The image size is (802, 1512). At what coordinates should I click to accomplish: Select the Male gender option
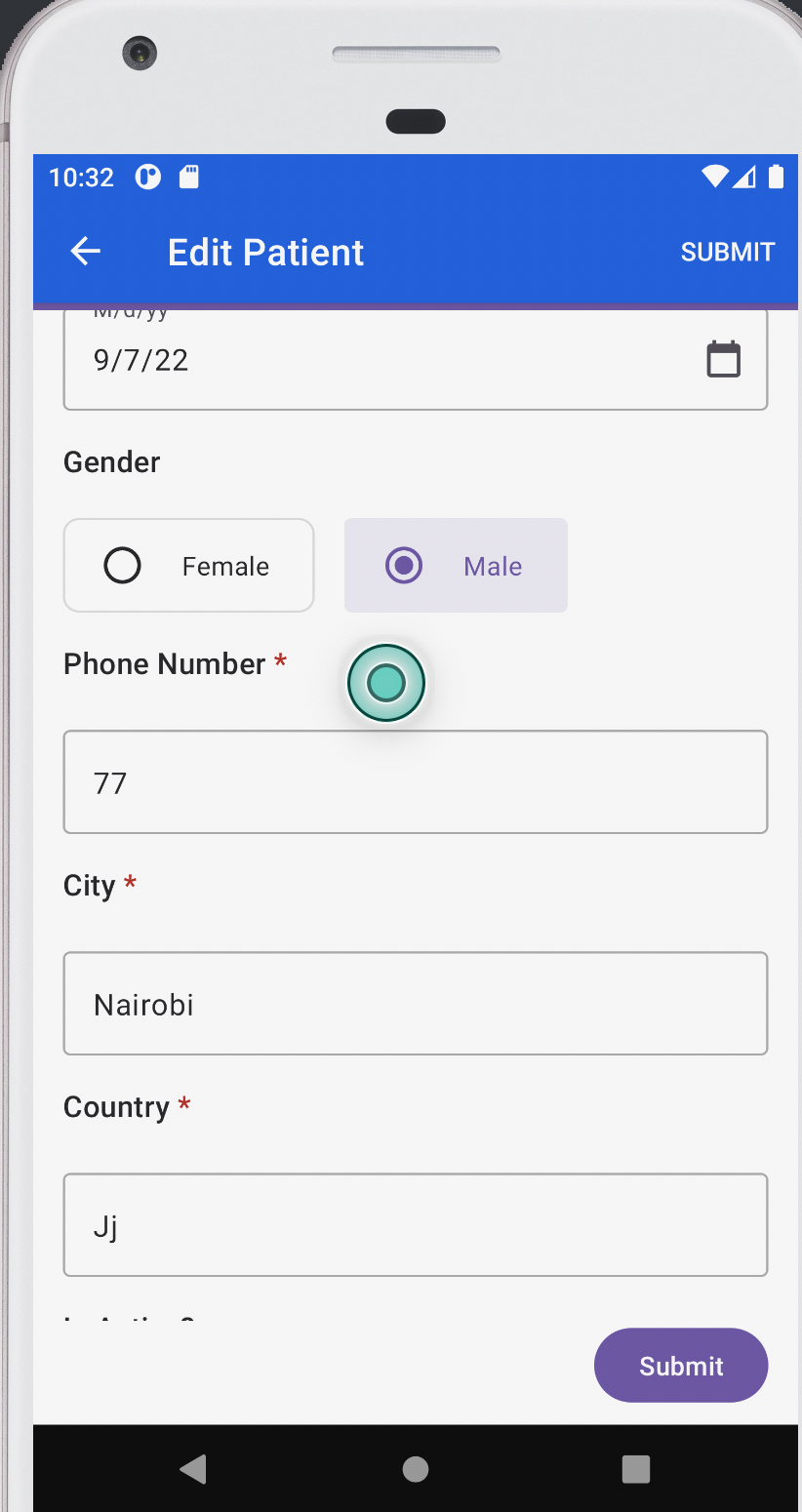(456, 565)
